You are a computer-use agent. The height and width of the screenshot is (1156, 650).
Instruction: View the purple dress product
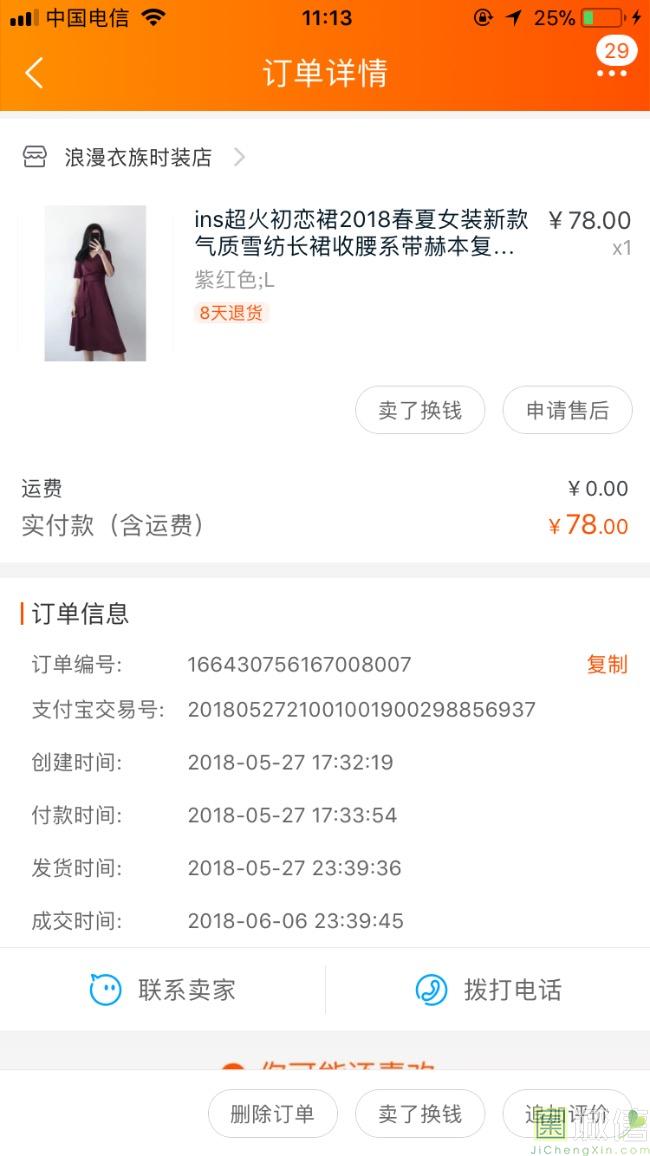(95, 283)
